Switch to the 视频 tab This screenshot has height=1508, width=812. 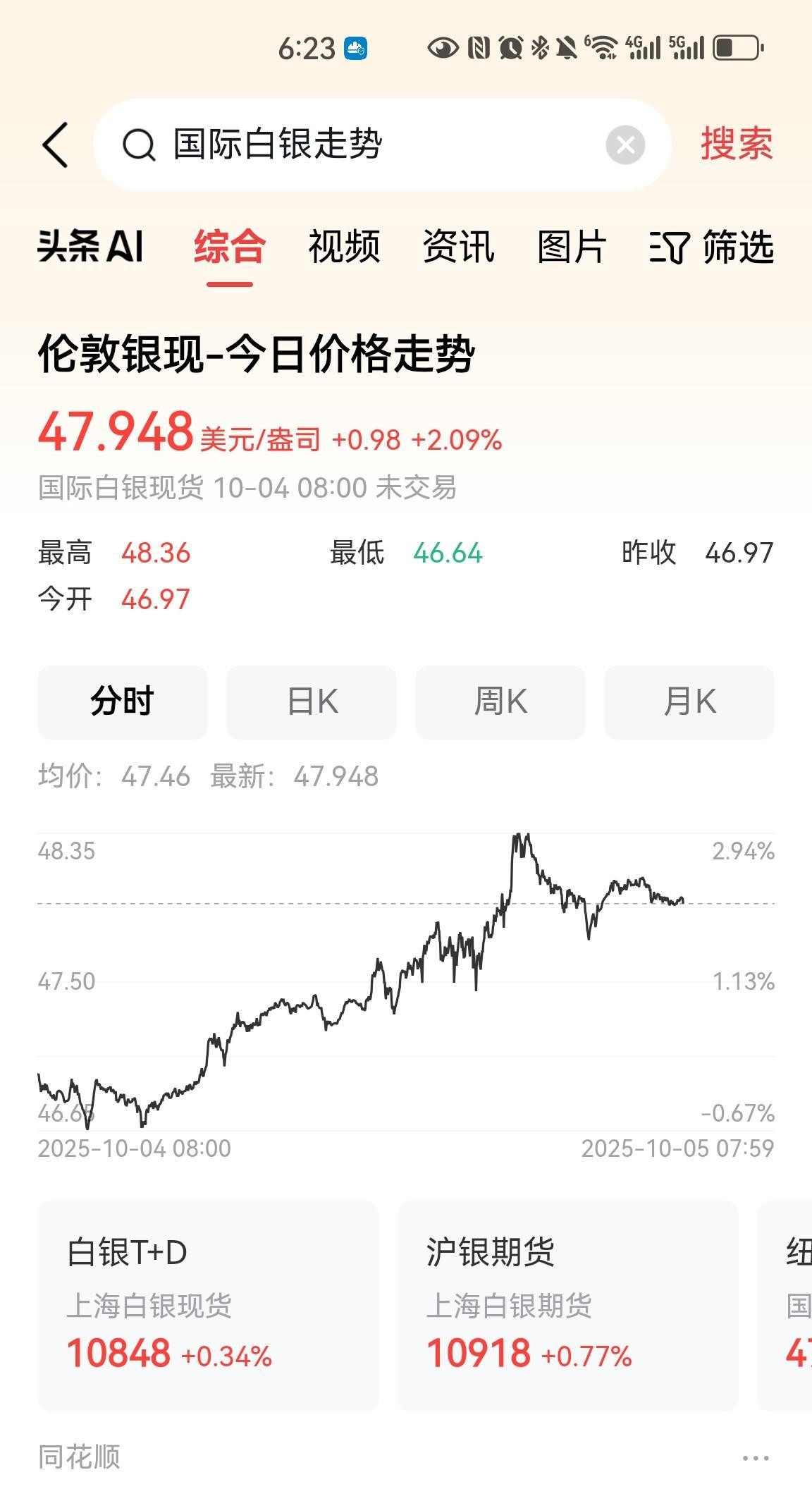point(344,247)
